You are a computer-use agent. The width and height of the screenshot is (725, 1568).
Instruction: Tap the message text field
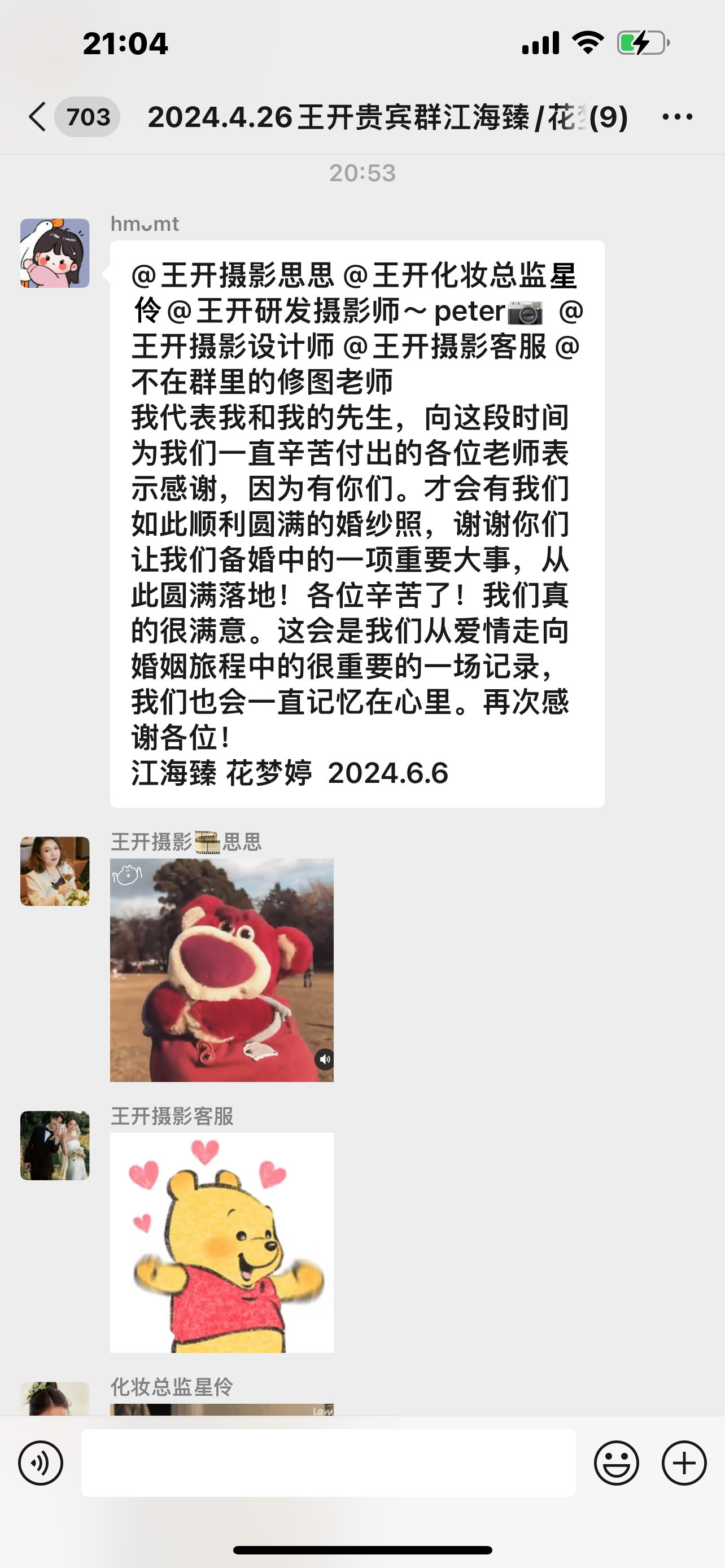coord(328,1462)
